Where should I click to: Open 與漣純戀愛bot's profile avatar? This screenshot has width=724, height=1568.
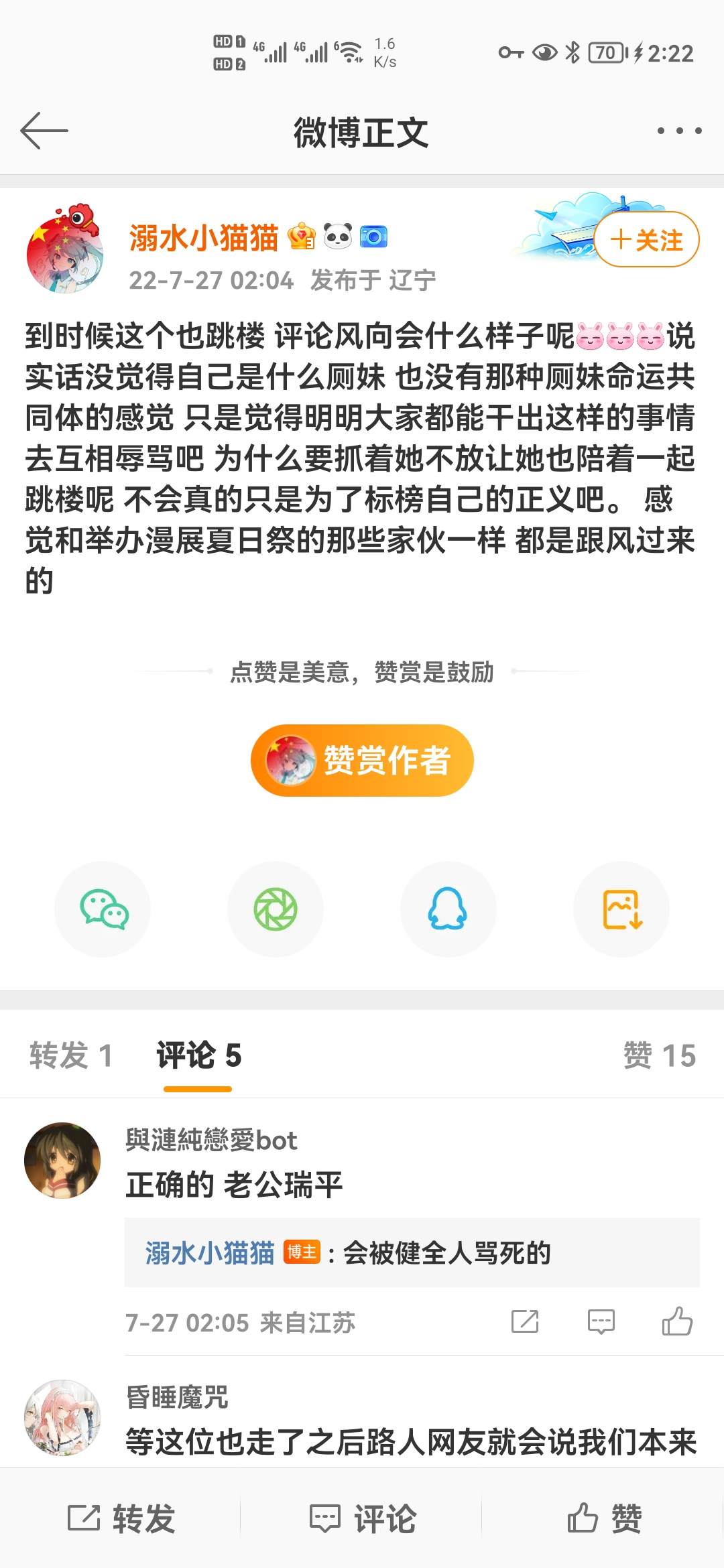click(x=62, y=1161)
